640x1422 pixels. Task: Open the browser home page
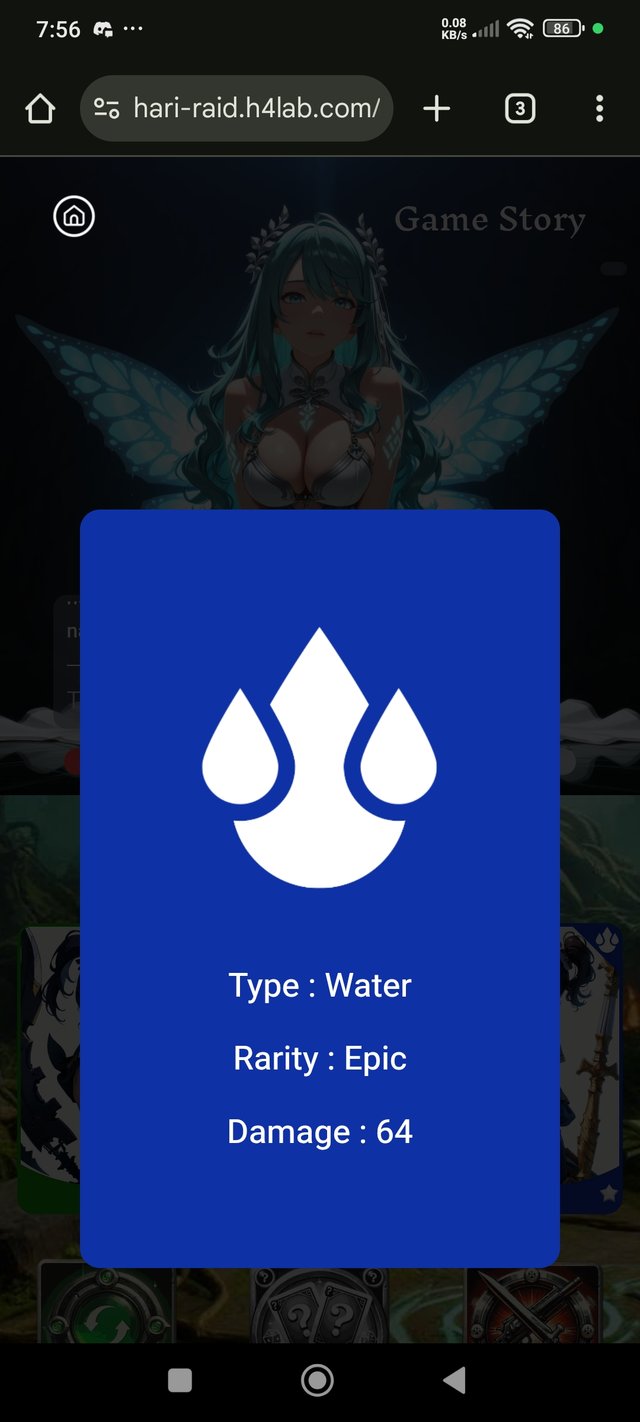point(40,109)
